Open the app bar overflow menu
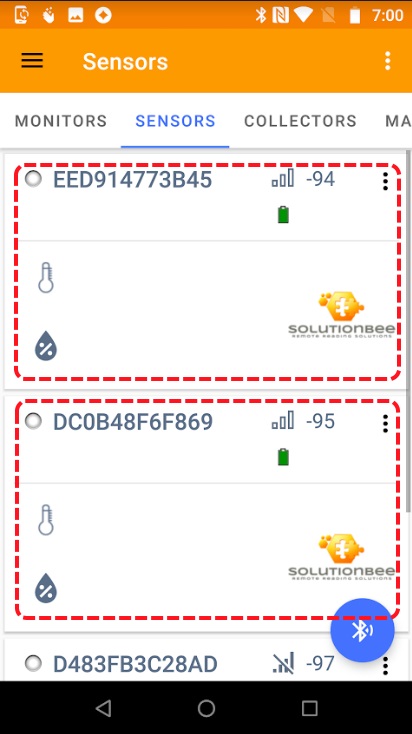Viewport: 412px width, 734px height. pos(387,61)
